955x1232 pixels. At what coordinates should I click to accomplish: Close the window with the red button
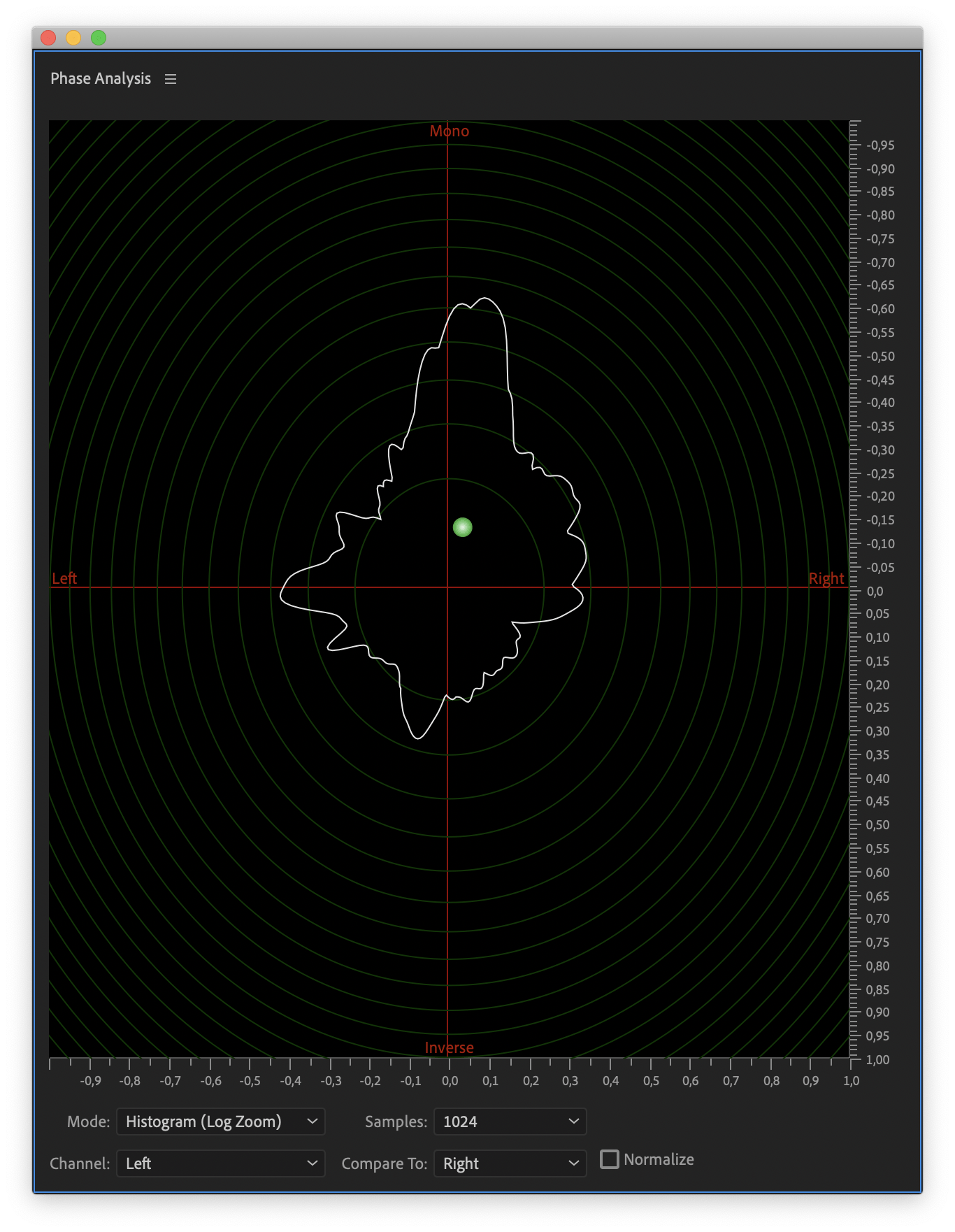[x=48, y=38]
